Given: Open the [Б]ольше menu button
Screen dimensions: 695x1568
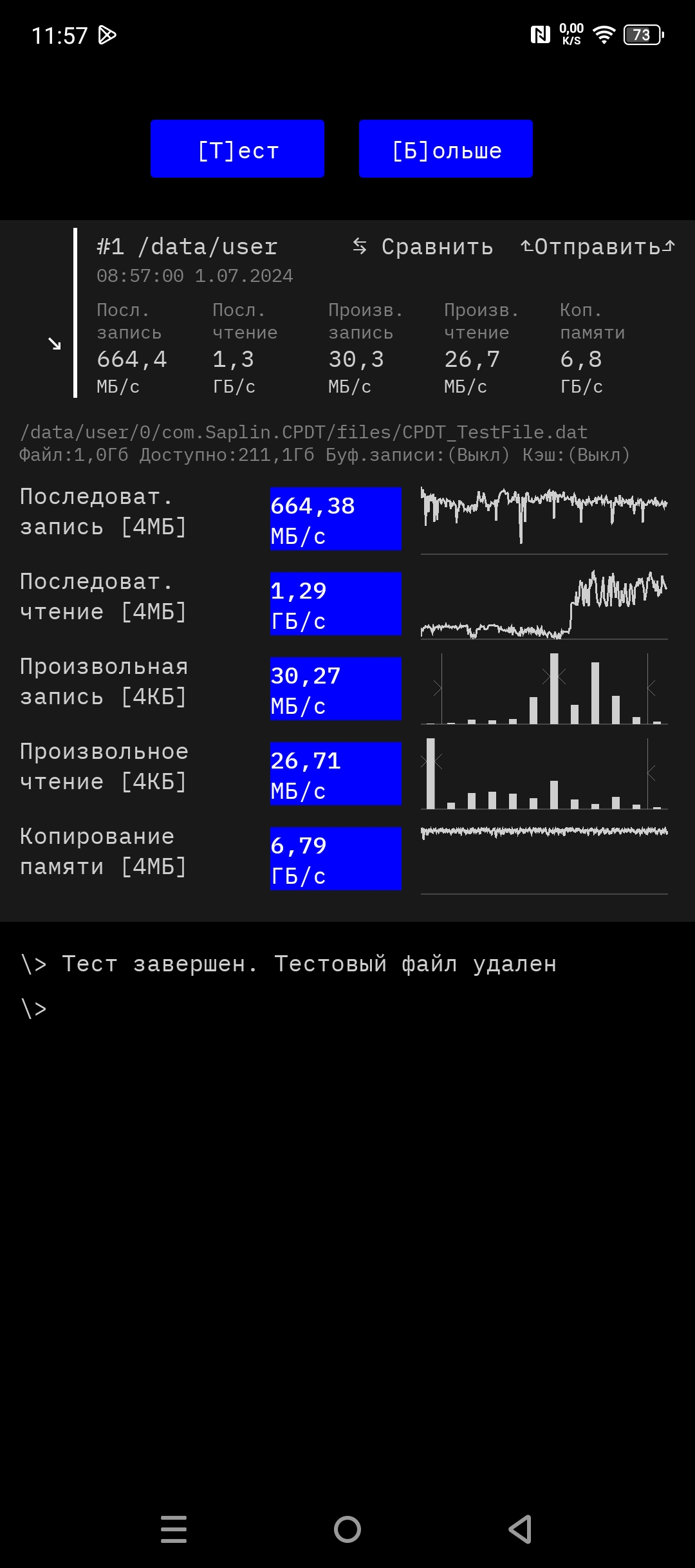Looking at the screenshot, I should pos(445,149).
